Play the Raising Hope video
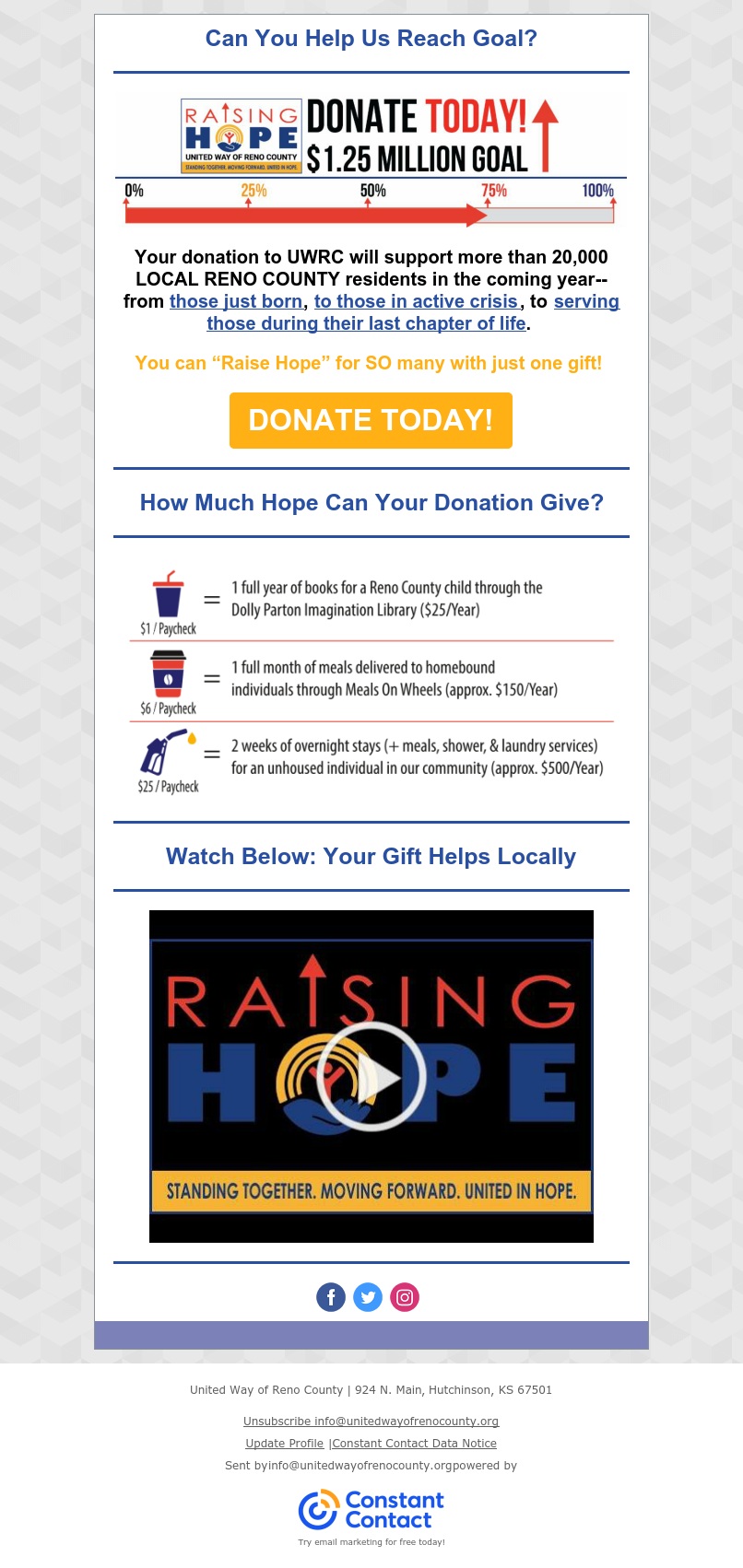The image size is (743, 1568). [371, 1076]
